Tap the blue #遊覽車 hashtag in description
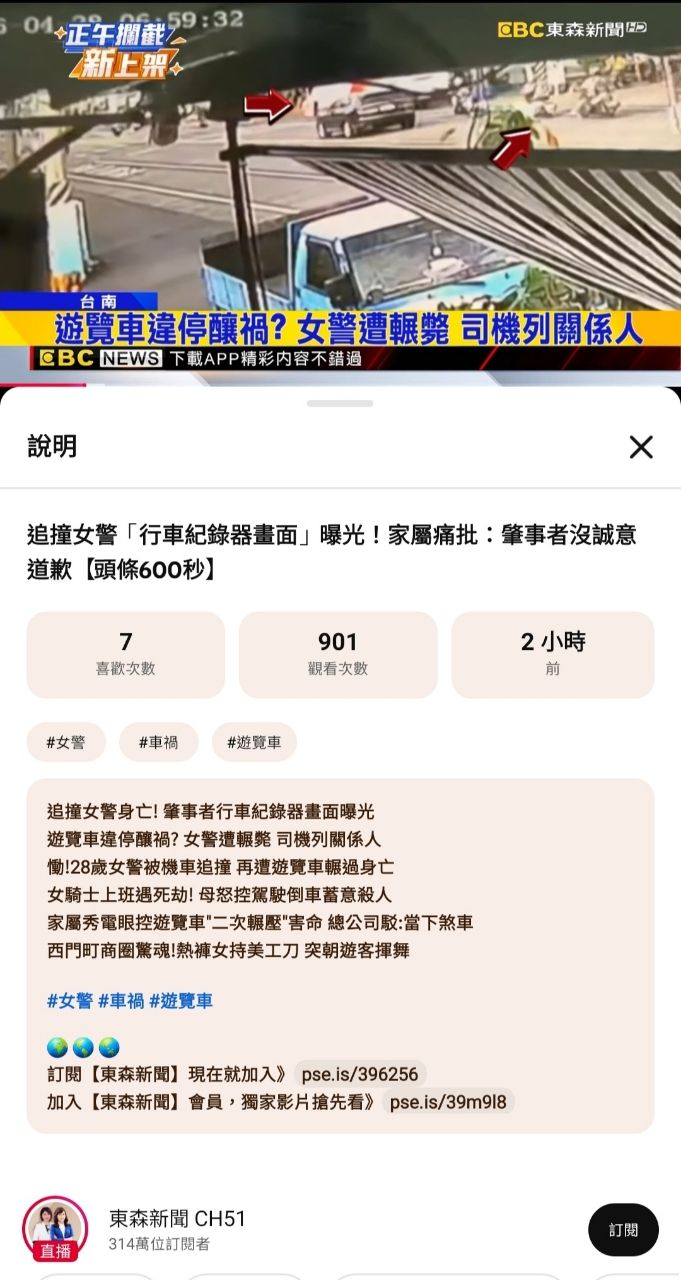 click(181, 1000)
